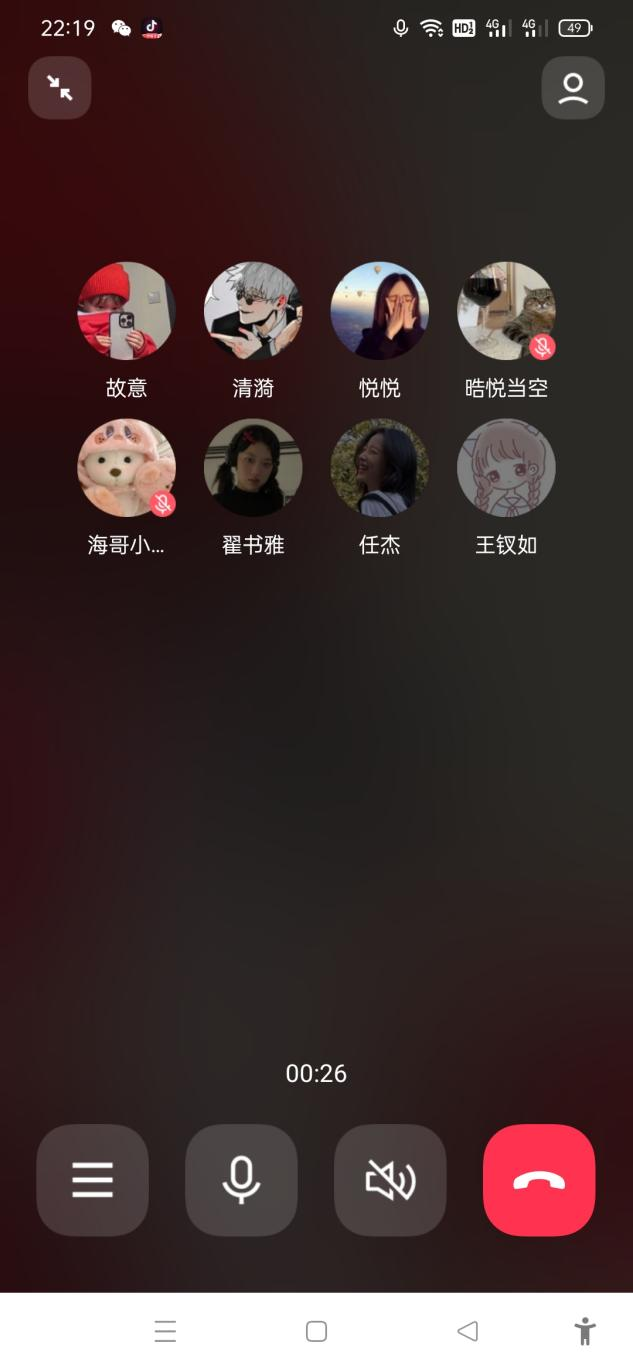Go to the home screen via system button

coord(316,1331)
